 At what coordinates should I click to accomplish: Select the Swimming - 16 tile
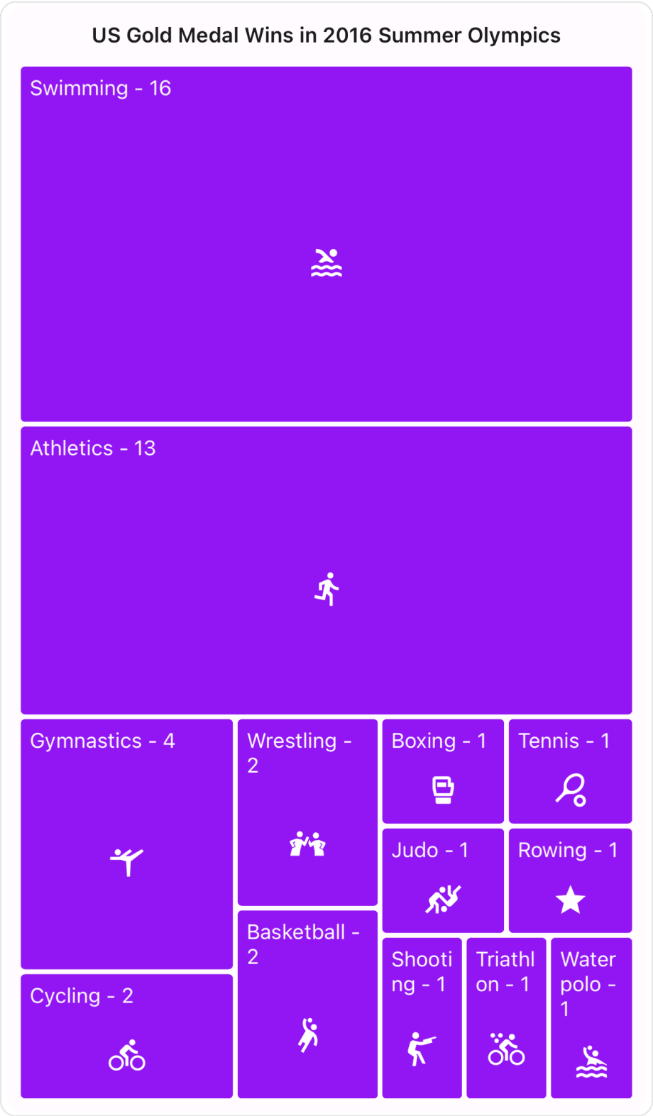point(326,244)
